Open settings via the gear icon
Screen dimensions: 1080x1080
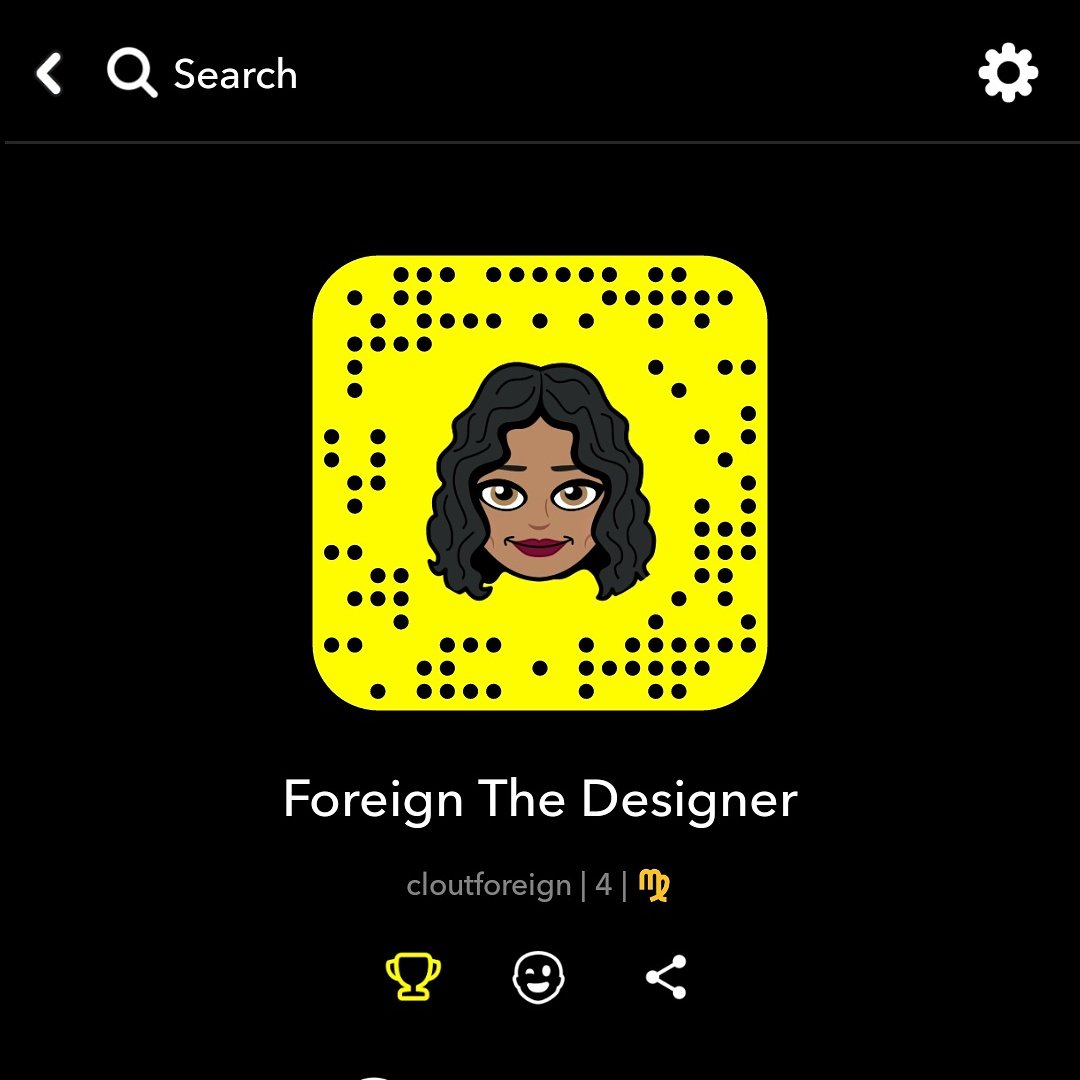pyautogui.click(x=1008, y=74)
